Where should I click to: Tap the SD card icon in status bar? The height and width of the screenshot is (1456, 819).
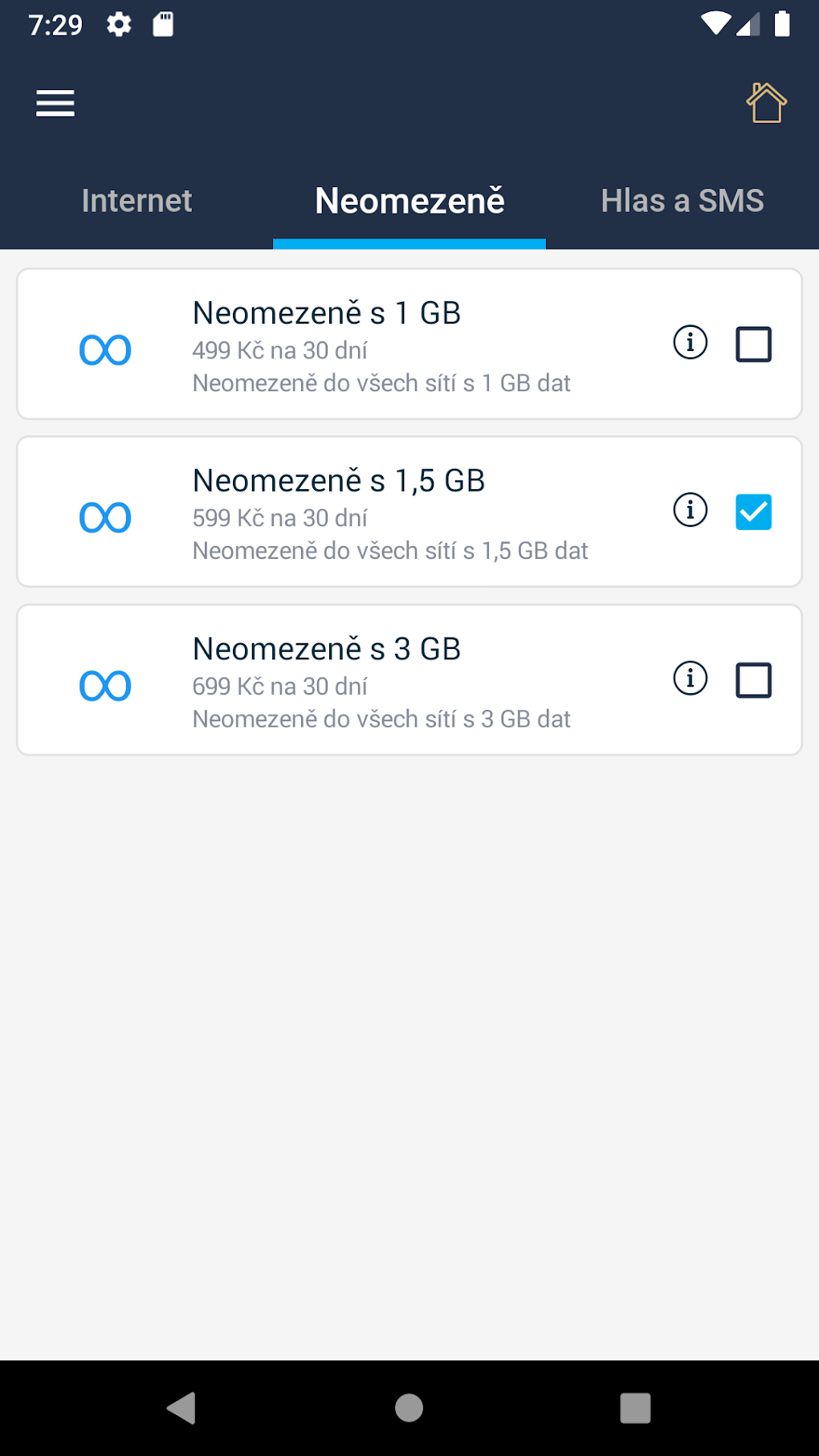[x=164, y=24]
